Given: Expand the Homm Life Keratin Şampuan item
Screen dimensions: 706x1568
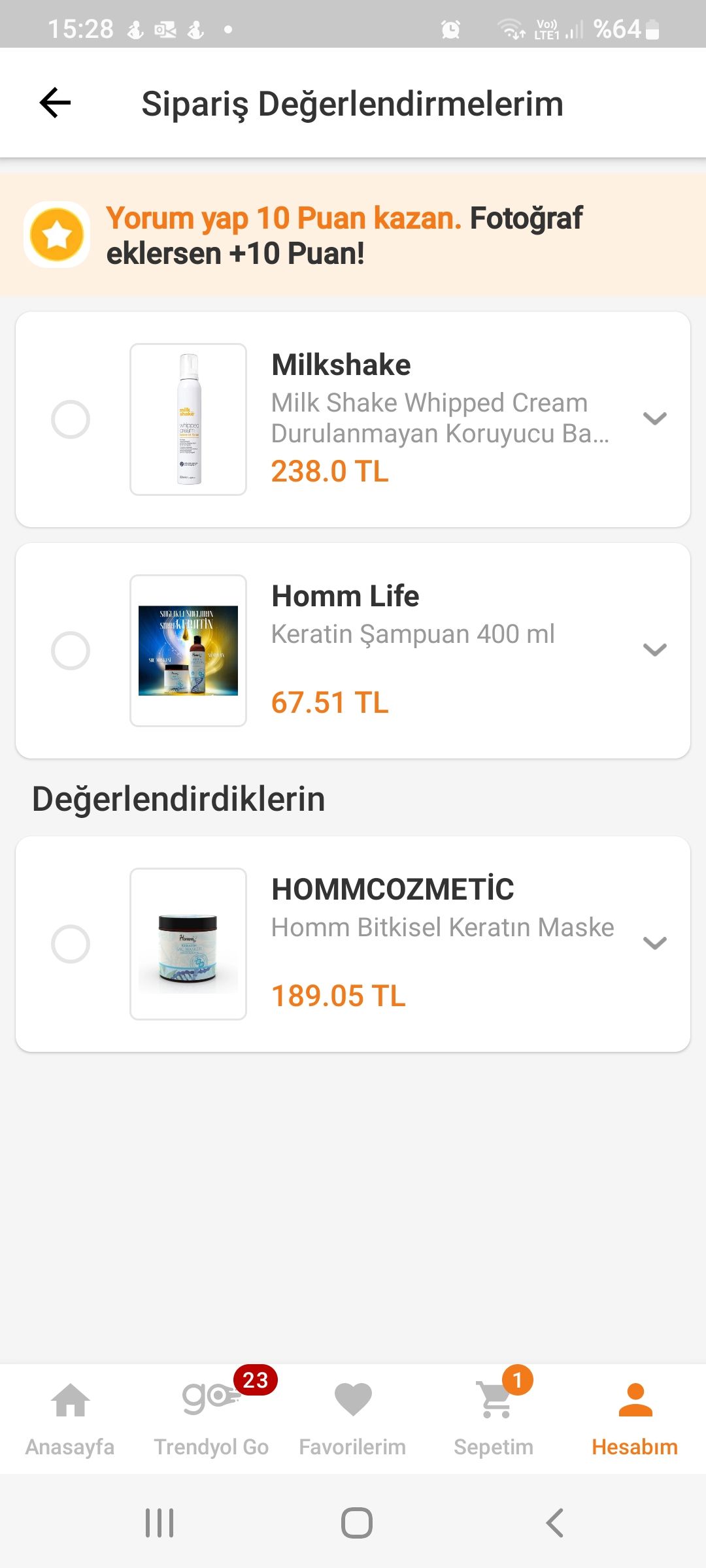Looking at the screenshot, I should pyautogui.click(x=654, y=650).
